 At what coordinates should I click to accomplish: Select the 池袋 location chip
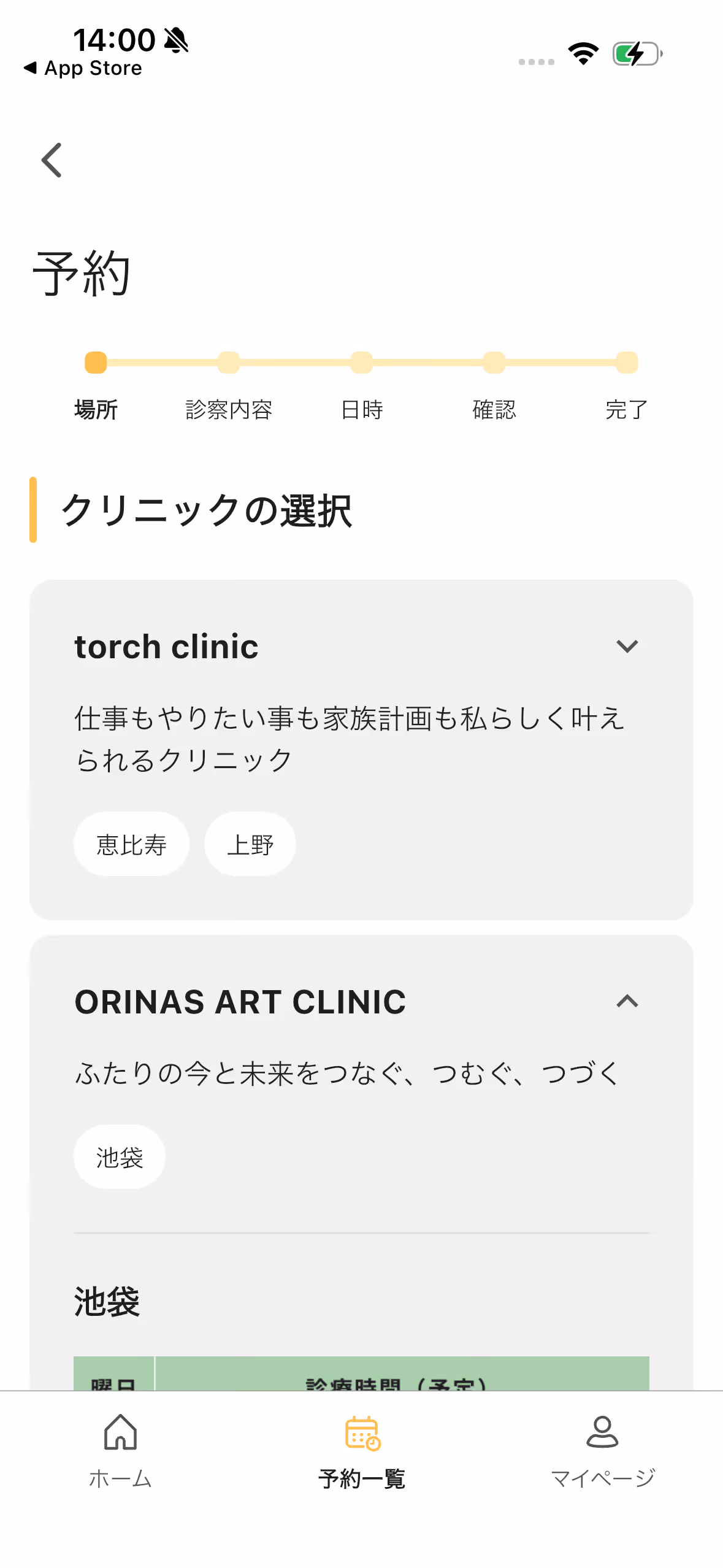pos(120,1157)
